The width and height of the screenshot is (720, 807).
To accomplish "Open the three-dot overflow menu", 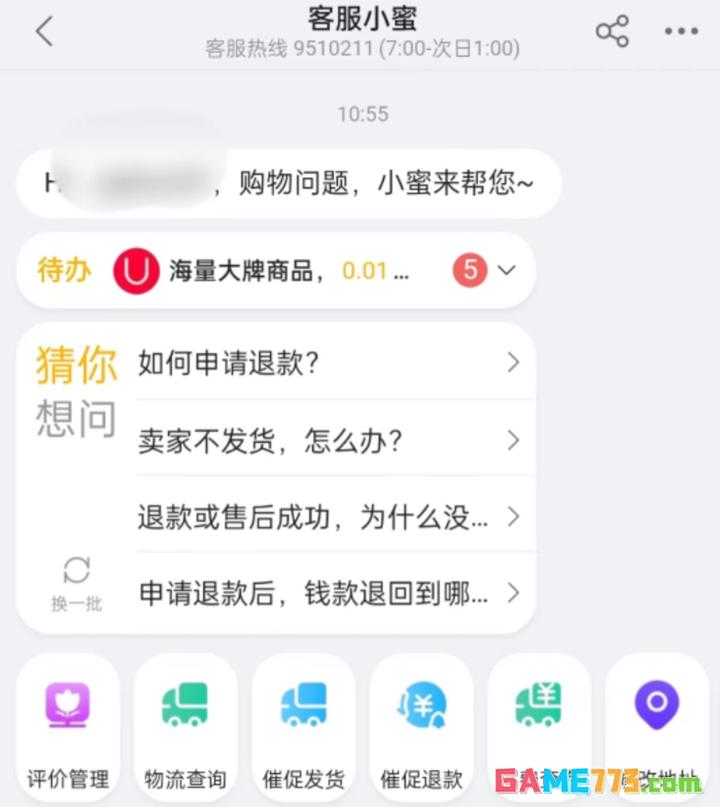I will coord(681,32).
